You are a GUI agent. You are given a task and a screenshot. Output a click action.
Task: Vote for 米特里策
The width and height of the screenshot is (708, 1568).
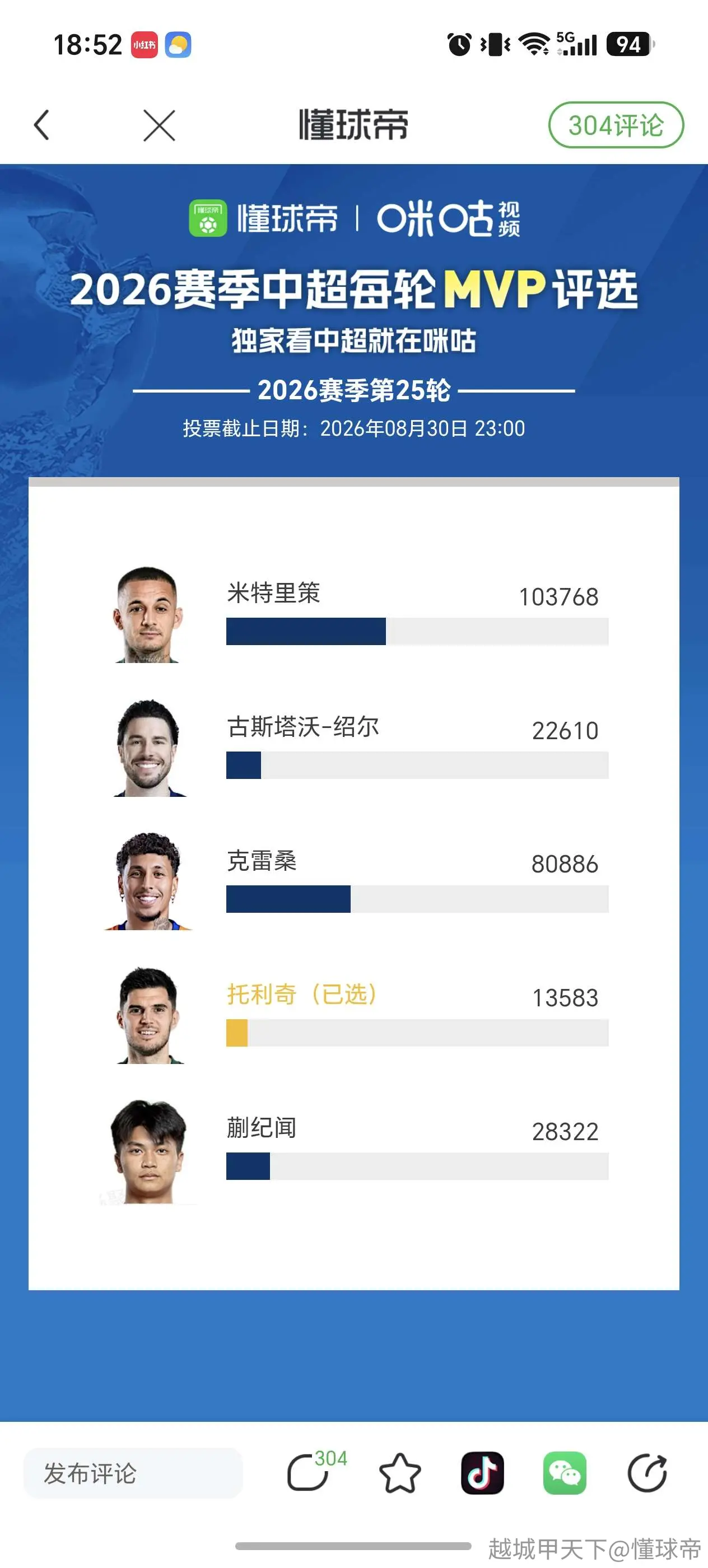[x=353, y=615]
